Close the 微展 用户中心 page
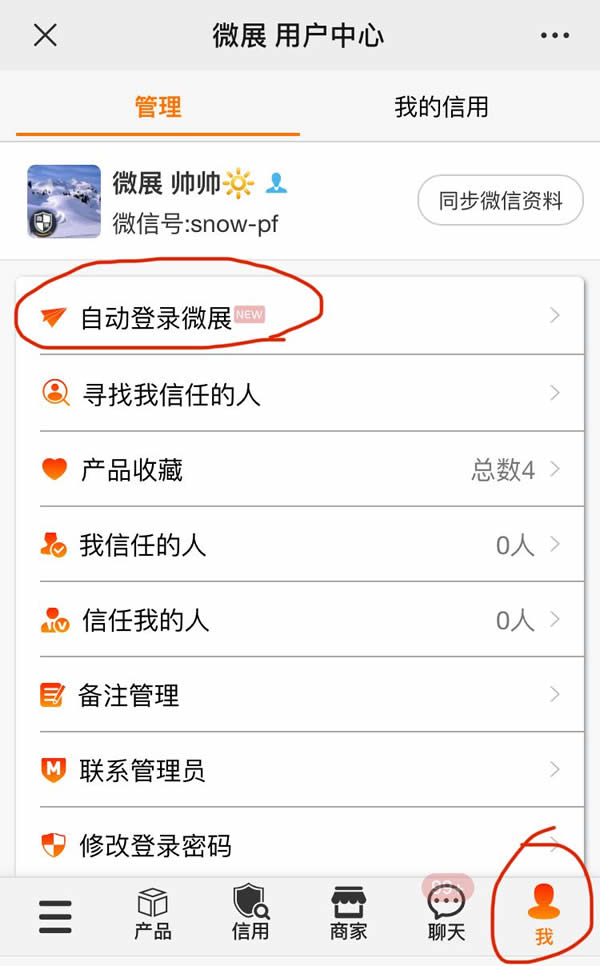600x966 pixels. 45,35
